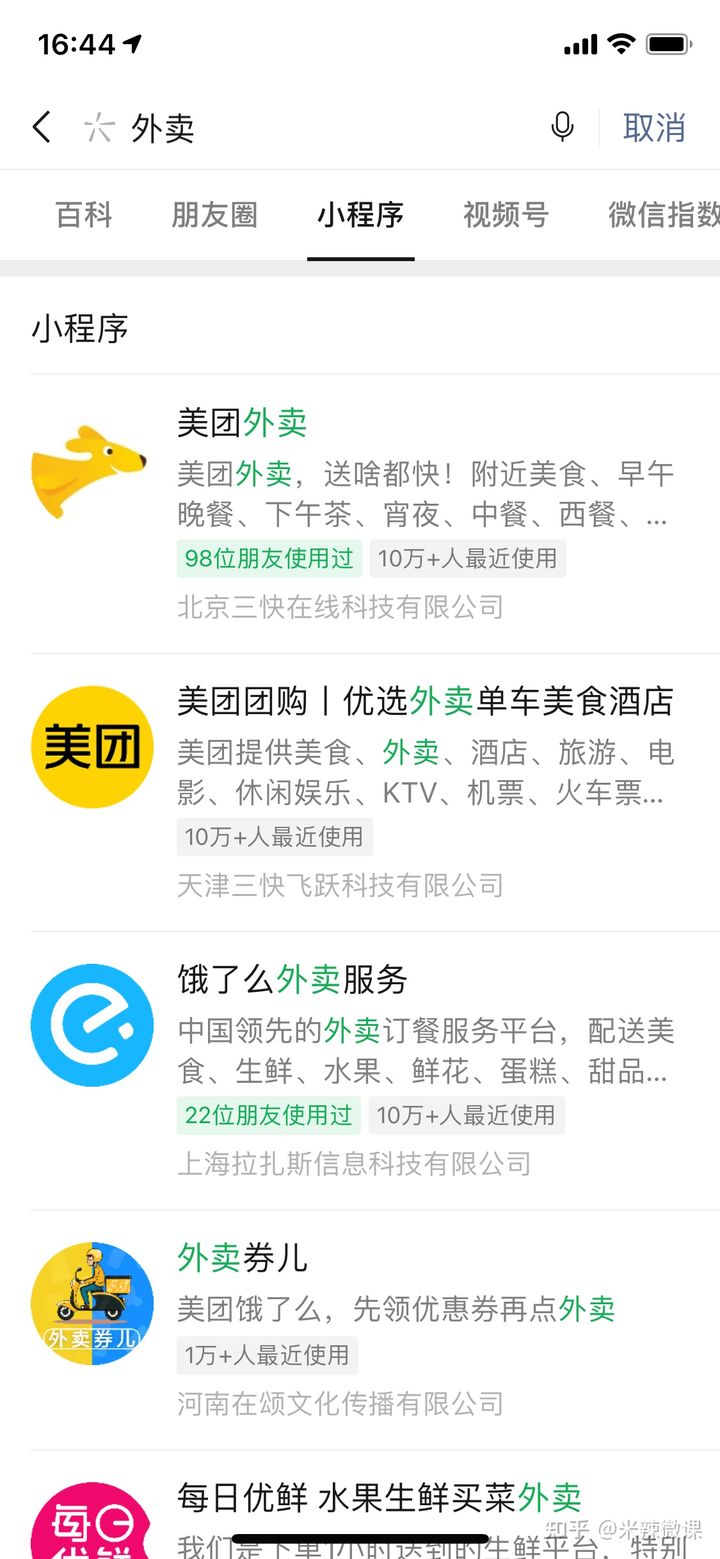This screenshot has height=1559, width=720.
Task: Open the 朋友圈 search results tab
Action: tap(214, 216)
